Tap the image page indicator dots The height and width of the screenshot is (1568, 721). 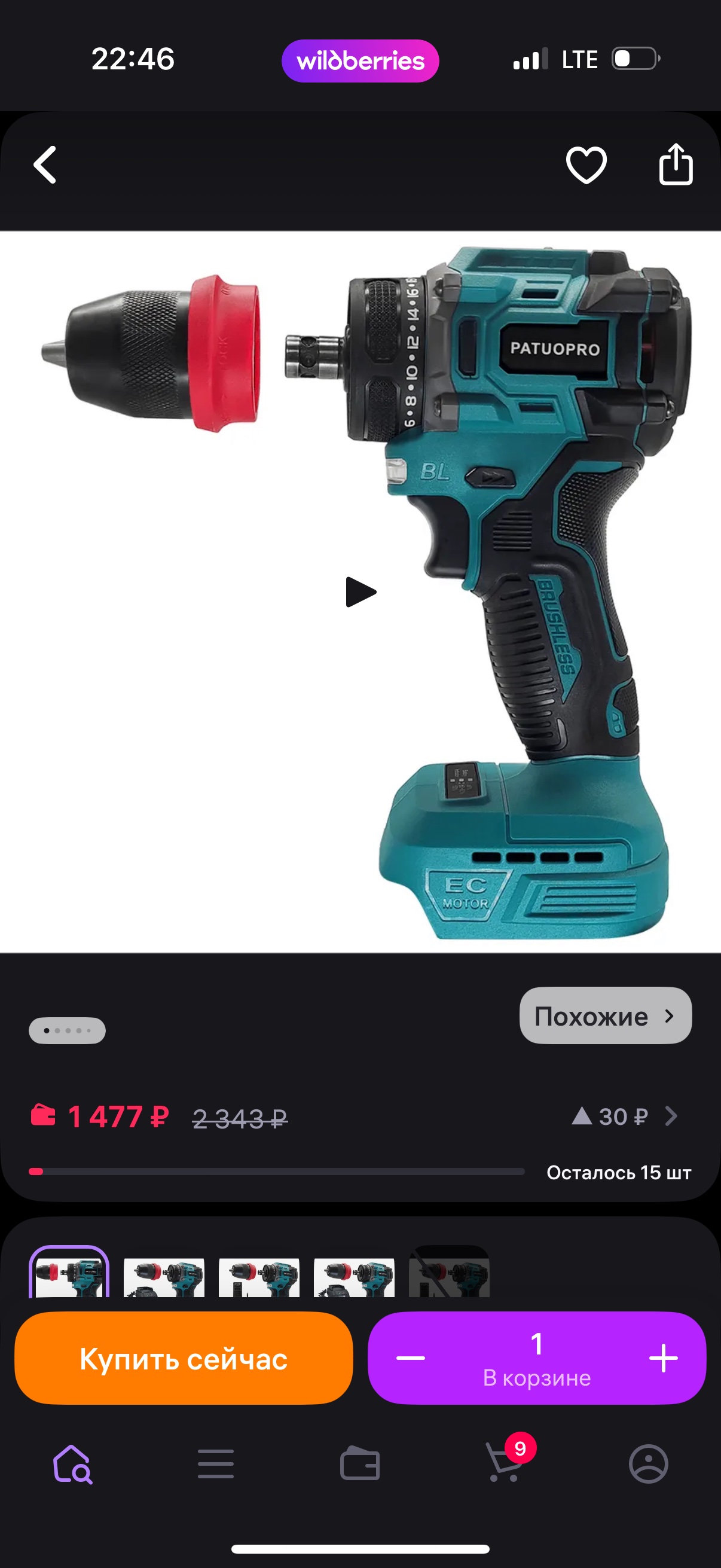67,1030
